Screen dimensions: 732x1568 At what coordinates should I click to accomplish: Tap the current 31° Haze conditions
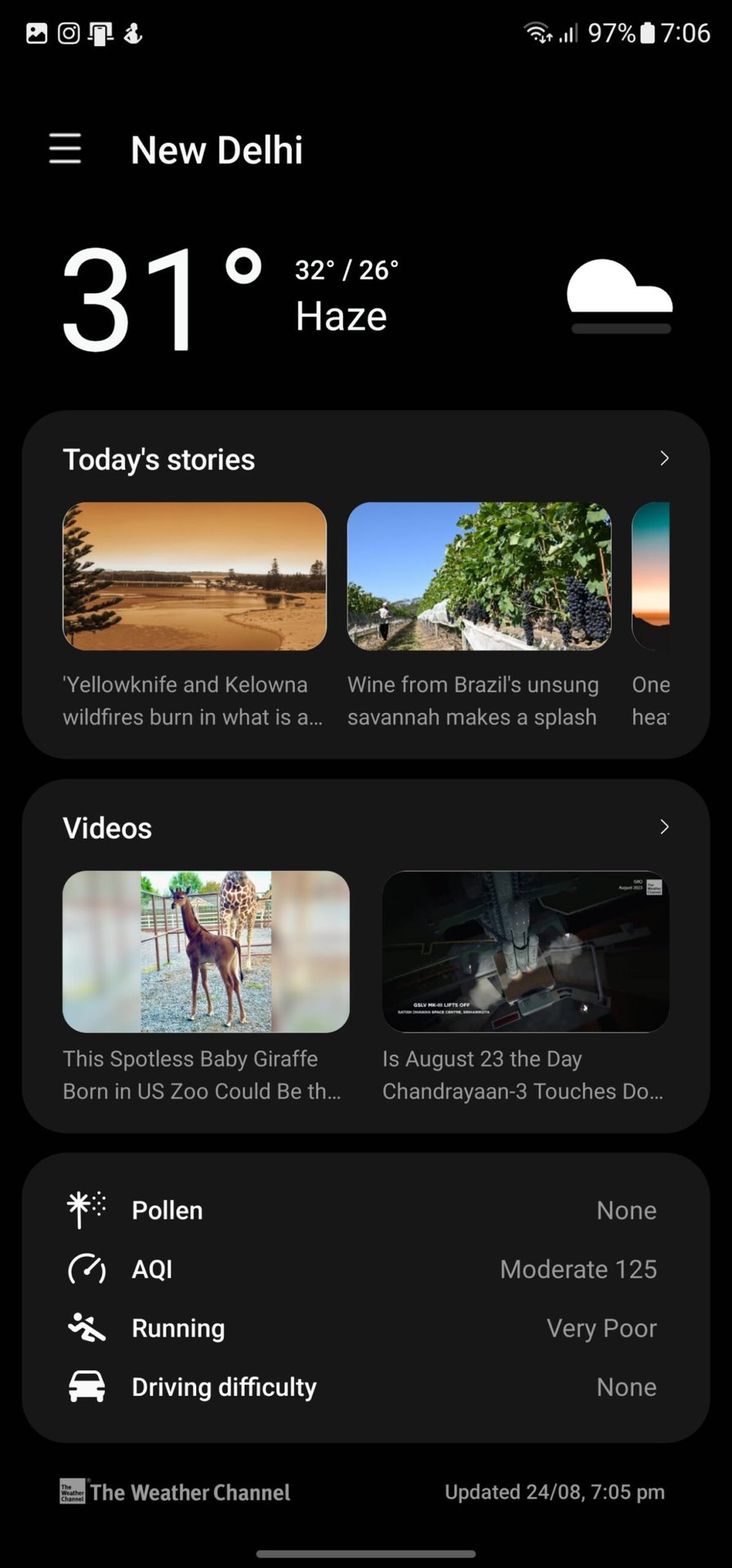coord(229,298)
